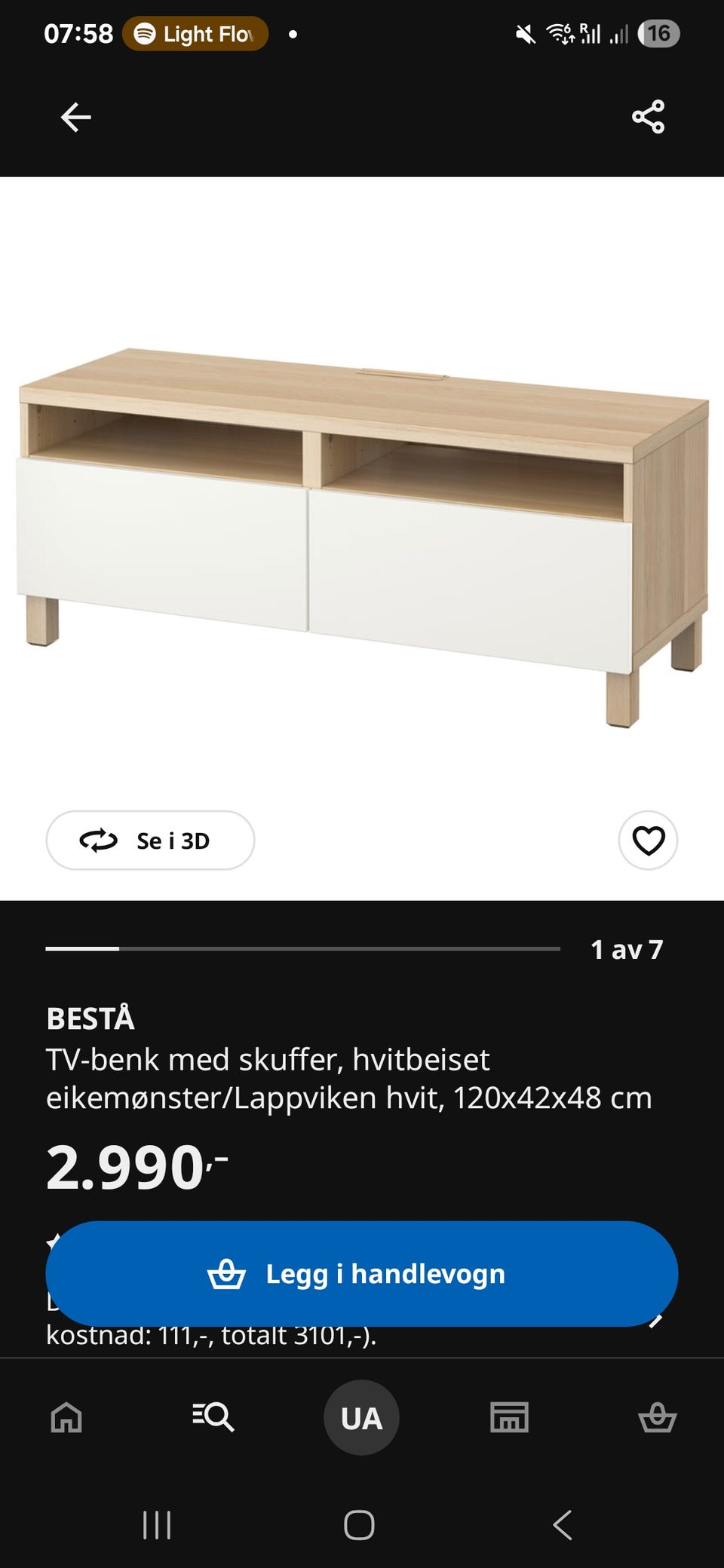Open the shopping basket tab
The height and width of the screenshot is (1568, 724).
coord(658,1417)
